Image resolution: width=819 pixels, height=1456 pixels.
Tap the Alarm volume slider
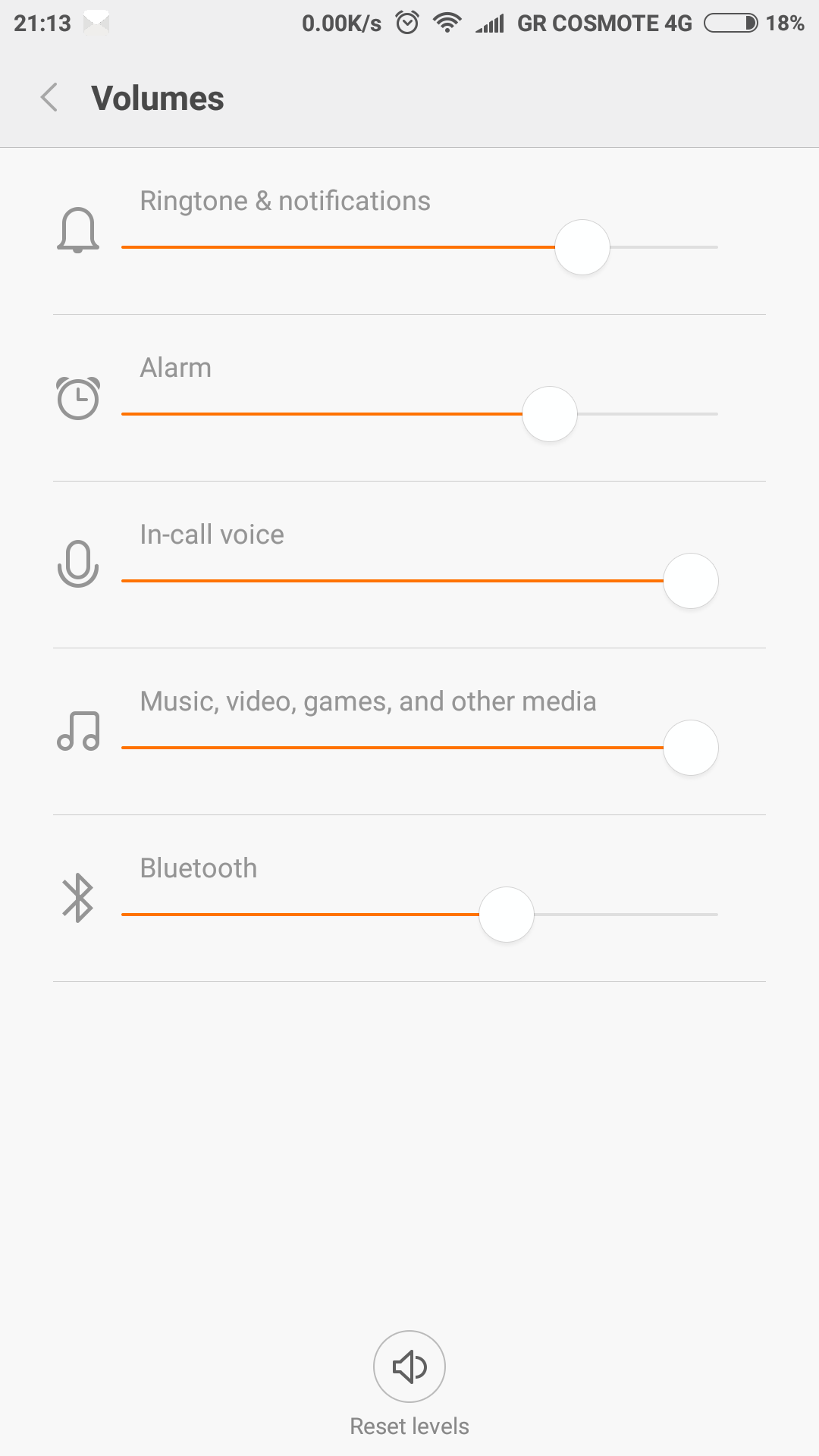(550, 414)
